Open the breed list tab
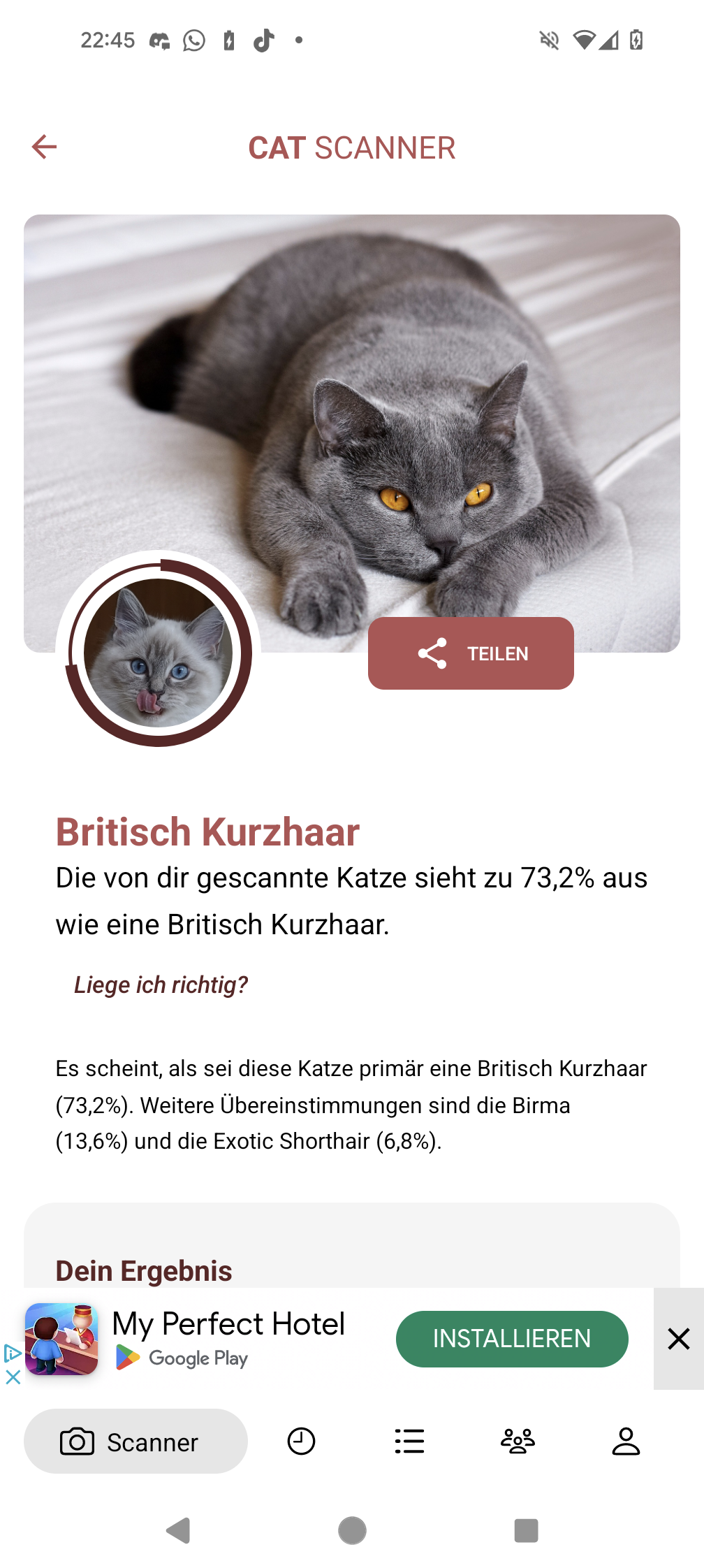The height and width of the screenshot is (1568, 704). click(x=409, y=1442)
